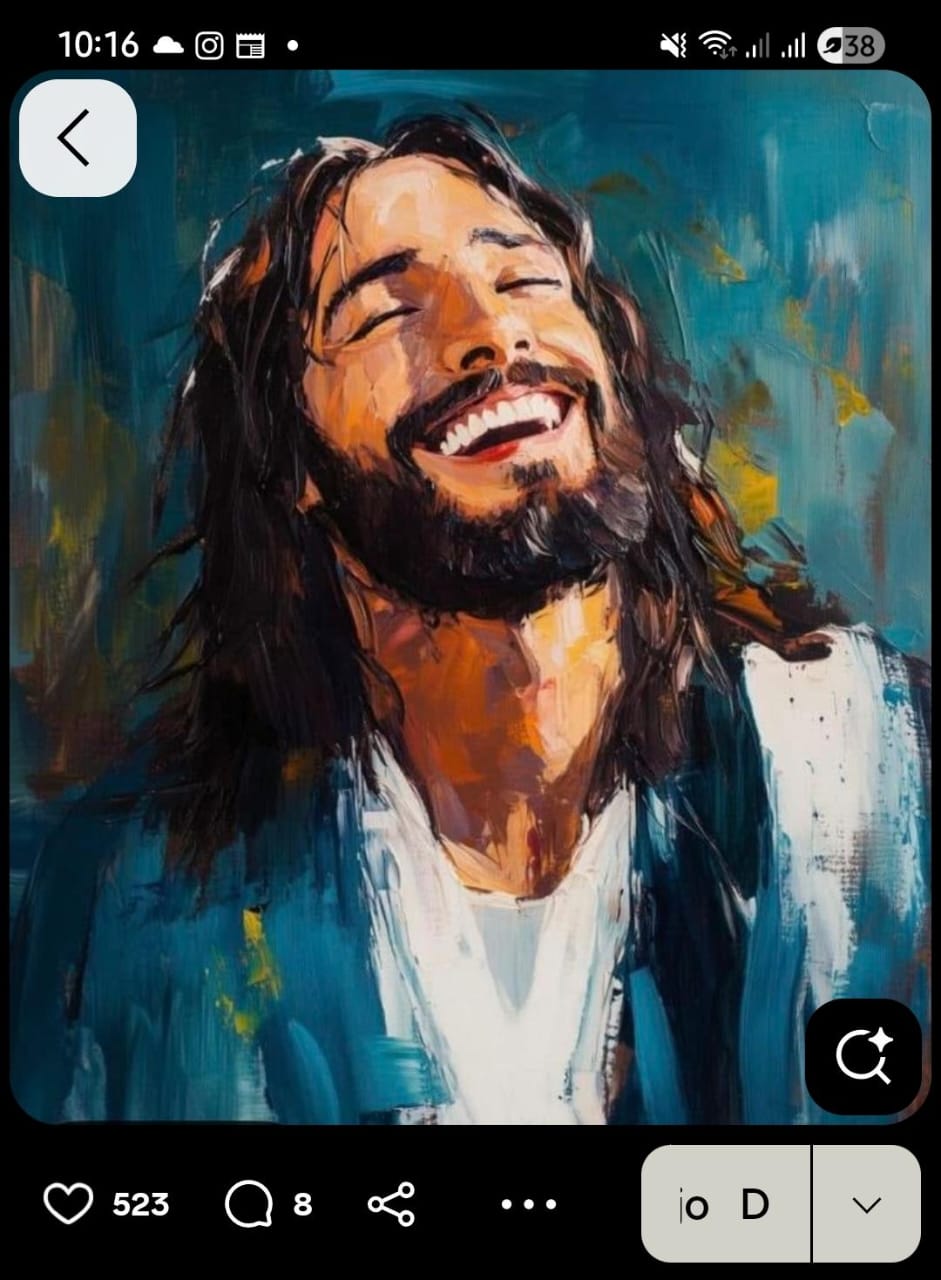Like this pin with the heart icon
The height and width of the screenshot is (1280, 941).
(68, 1204)
